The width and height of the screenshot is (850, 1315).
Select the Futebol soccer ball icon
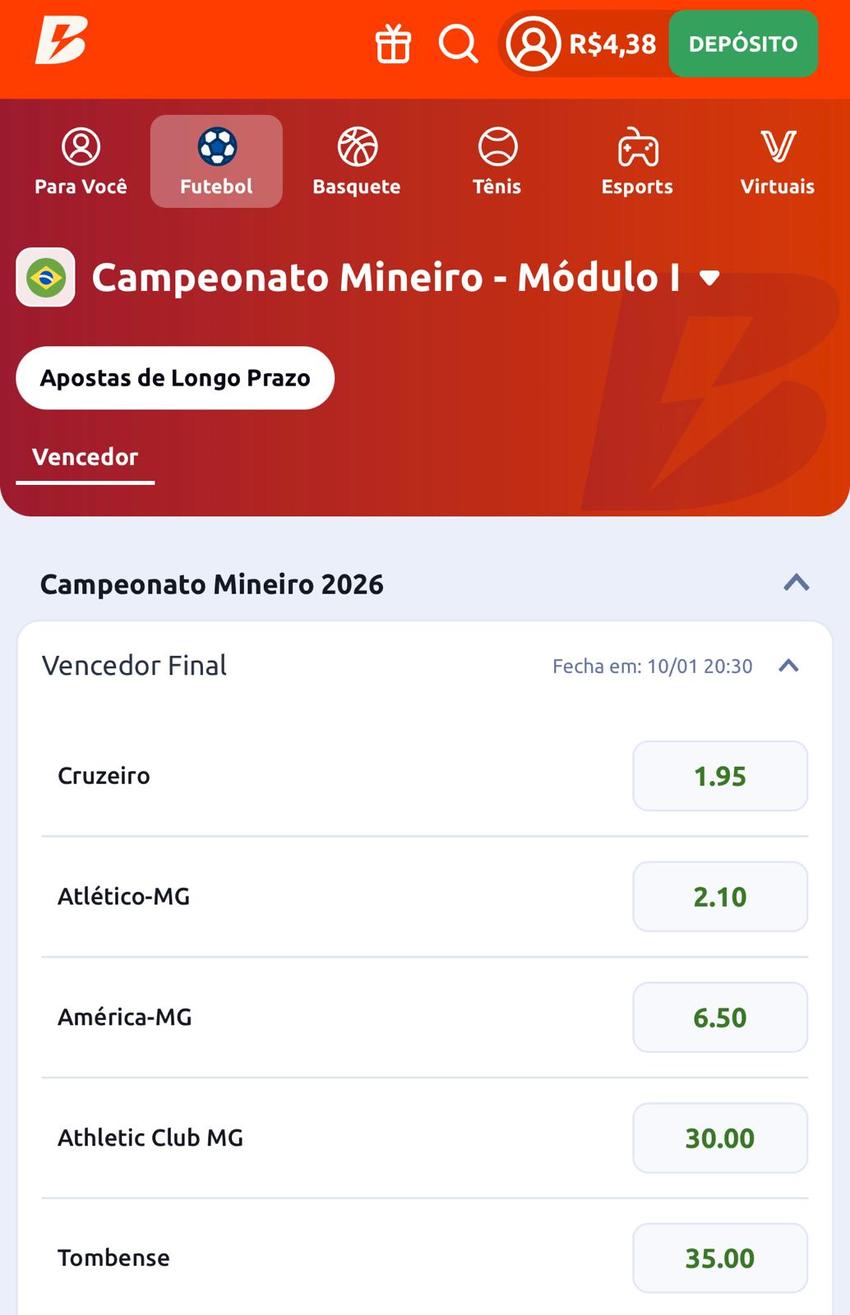[x=216, y=148]
